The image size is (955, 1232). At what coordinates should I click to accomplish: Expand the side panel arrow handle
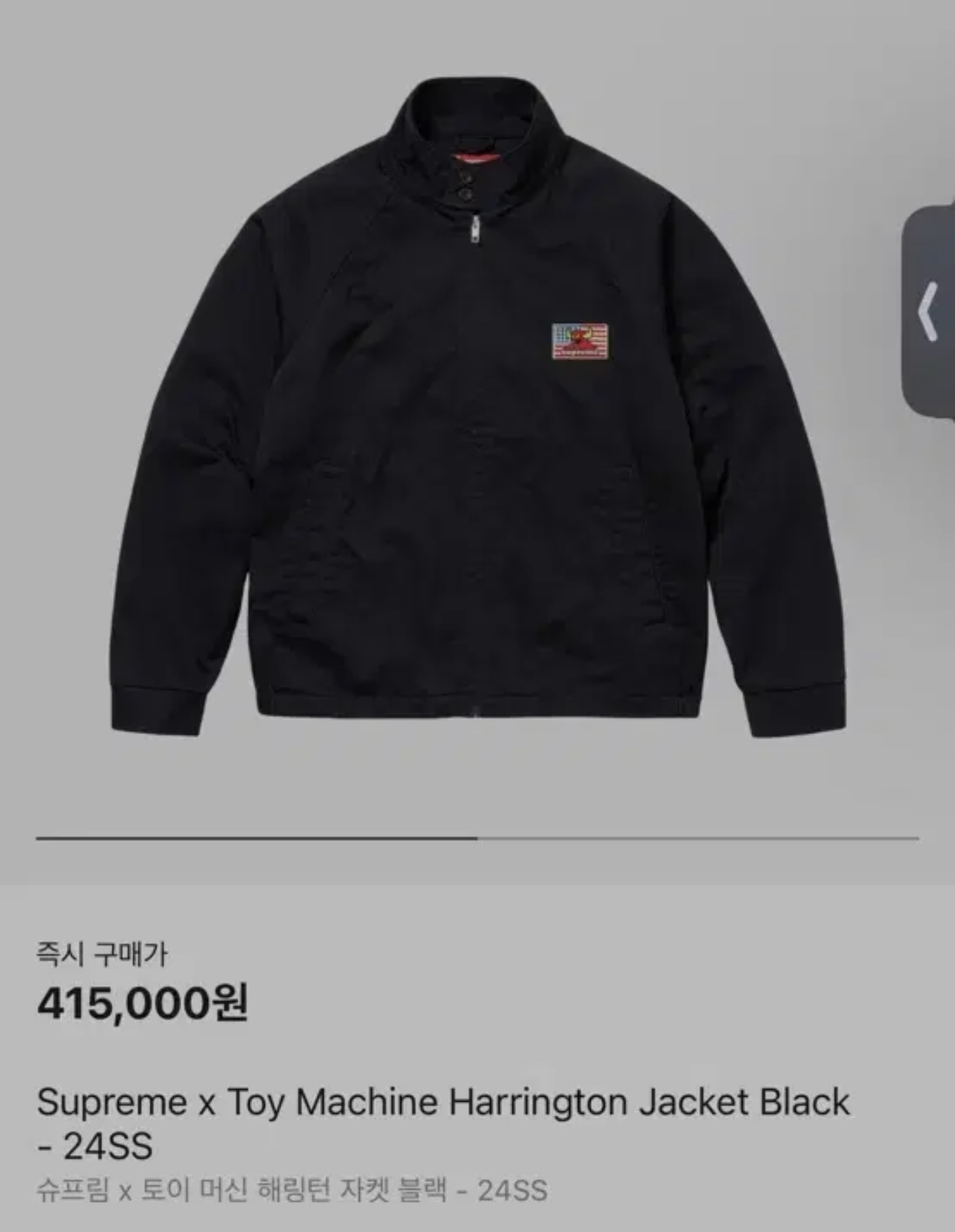pos(929,312)
